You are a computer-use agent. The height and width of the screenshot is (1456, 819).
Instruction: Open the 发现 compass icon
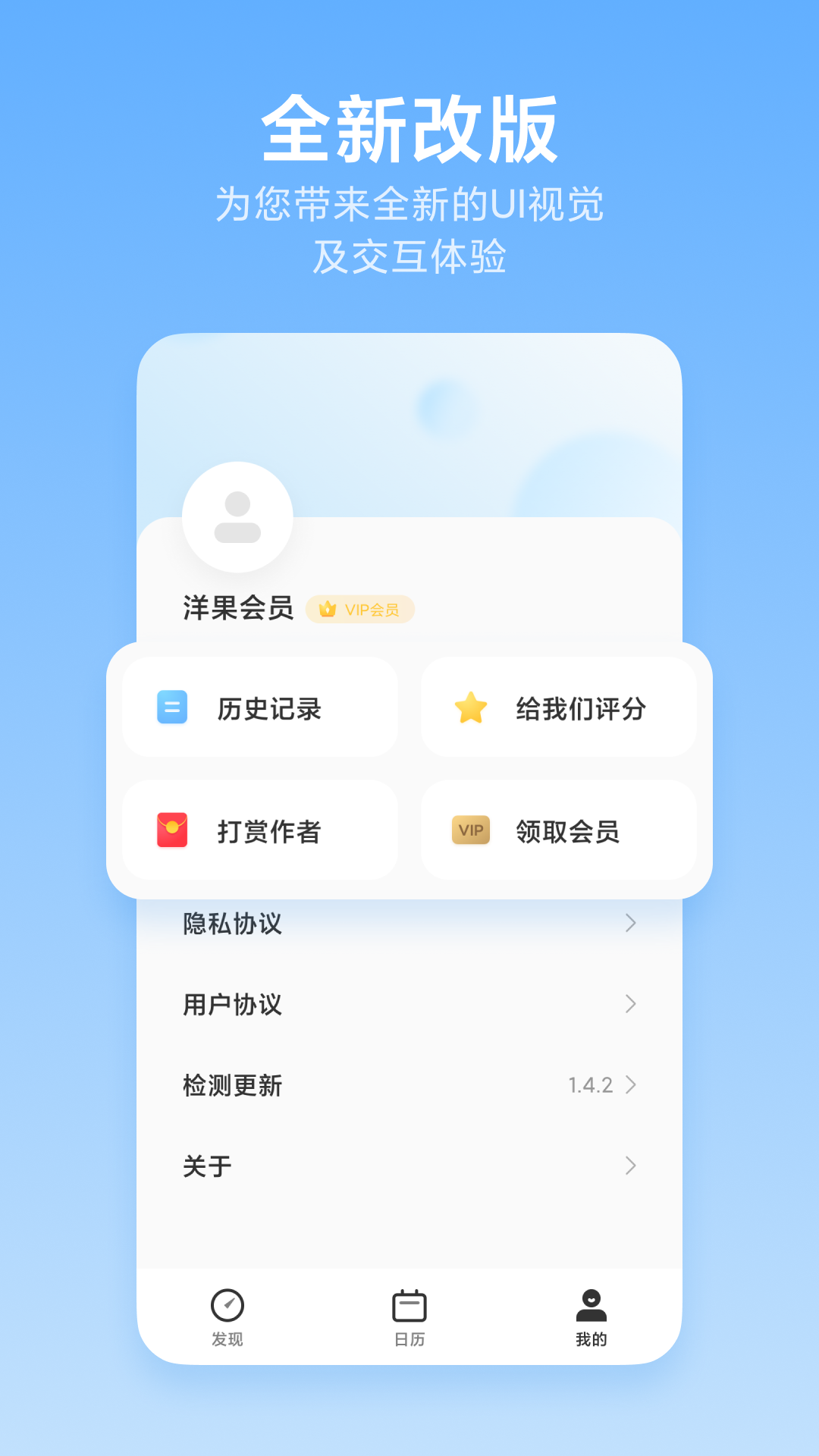click(x=227, y=1303)
